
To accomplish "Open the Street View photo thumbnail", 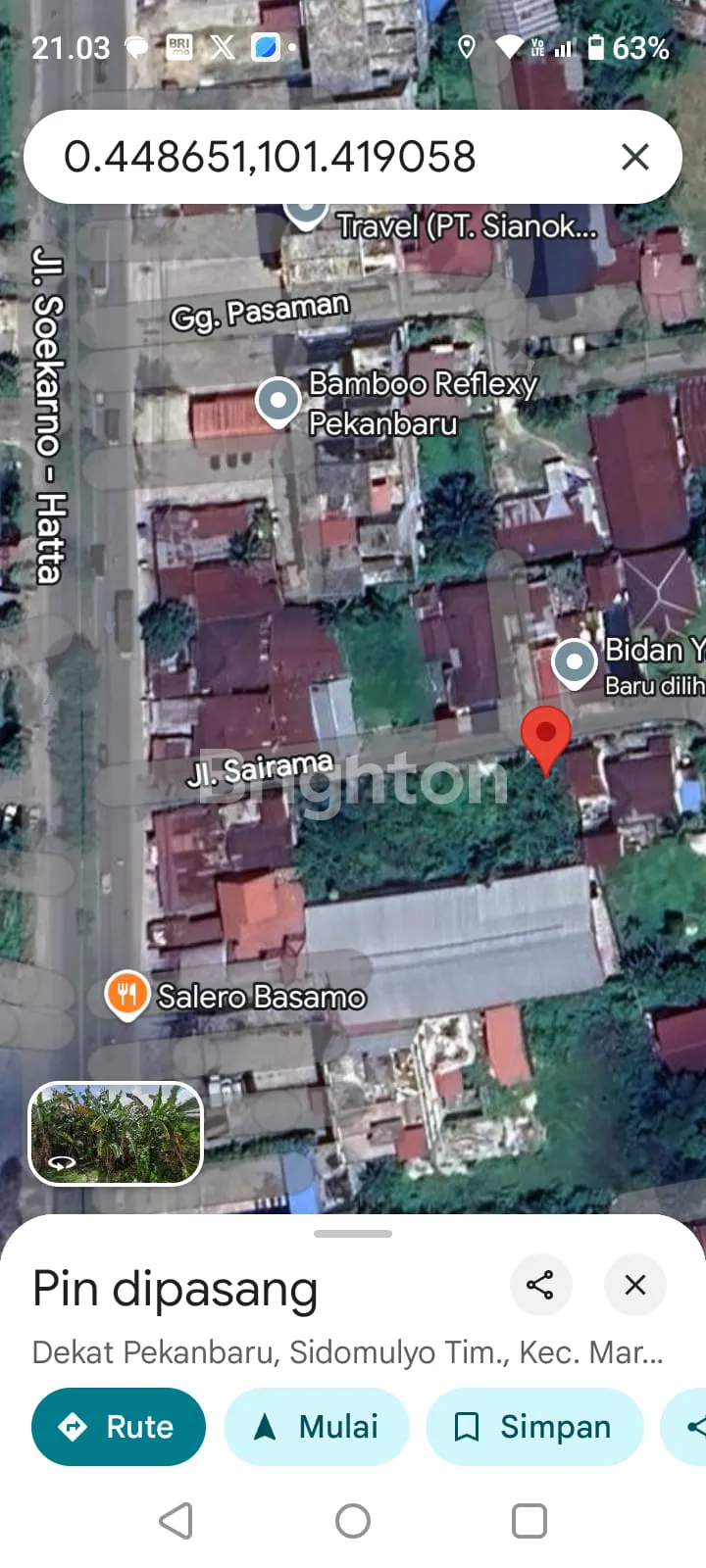I will click(x=116, y=1133).
